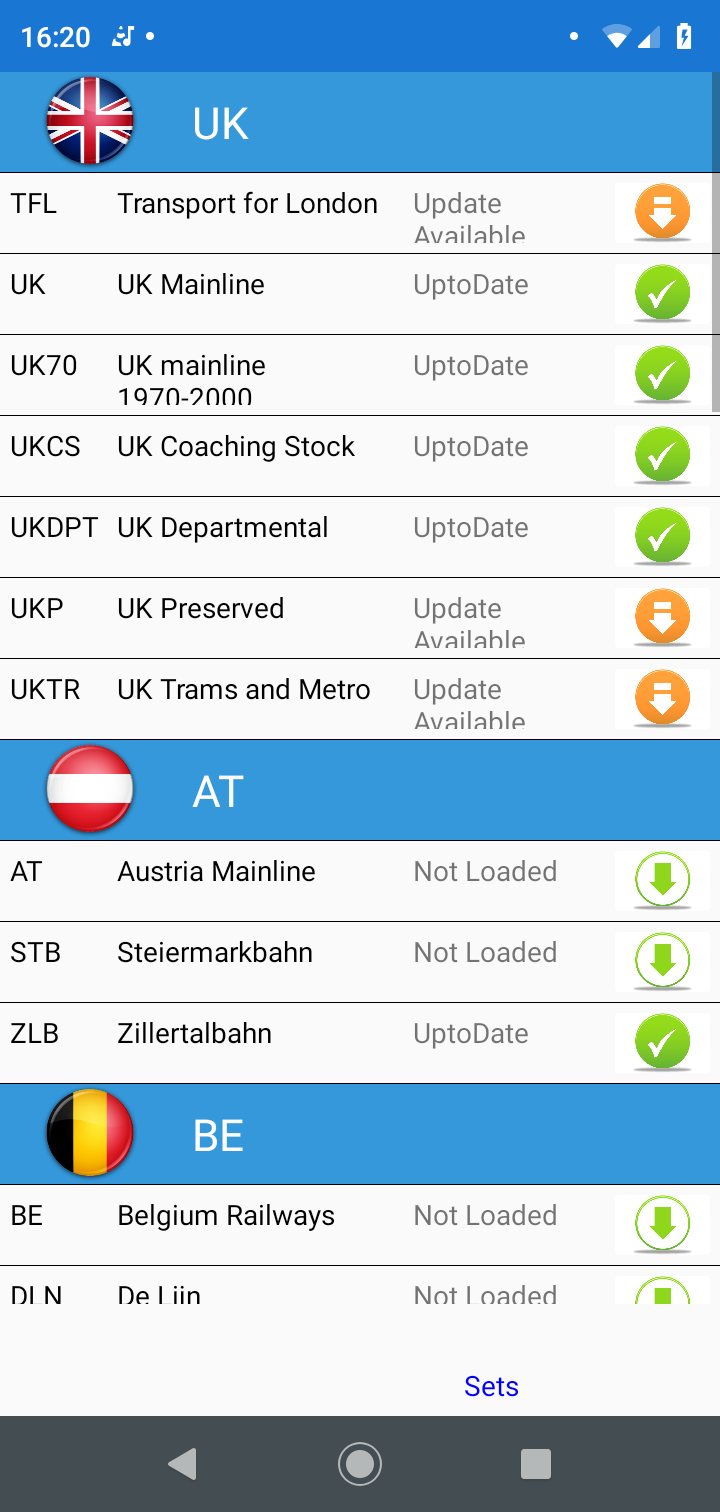Tap the check icon for UK Coaching Stock
This screenshot has height=1512, width=720.
click(x=662, y=455)
